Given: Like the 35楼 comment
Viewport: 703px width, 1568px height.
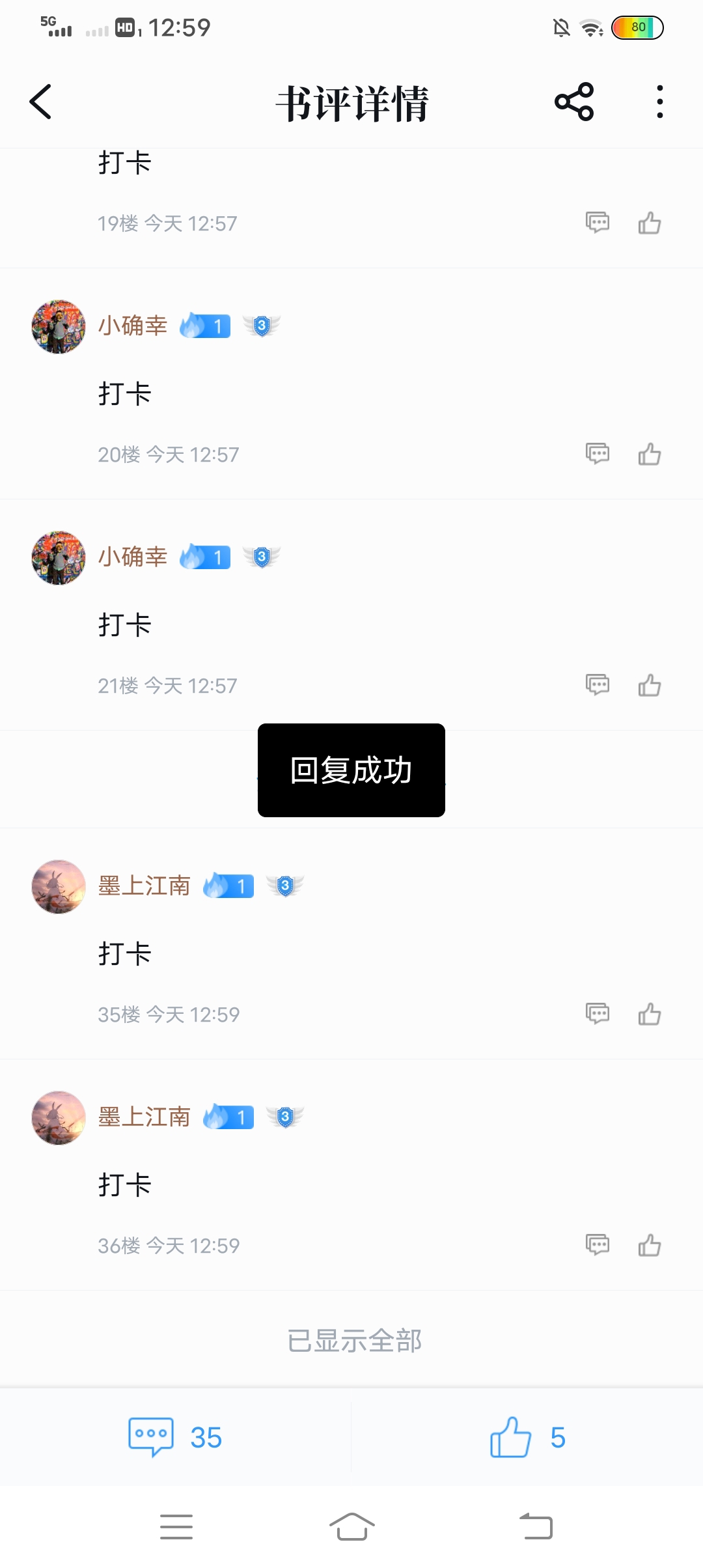Looking at the screenshot, I should [650, 1014].
